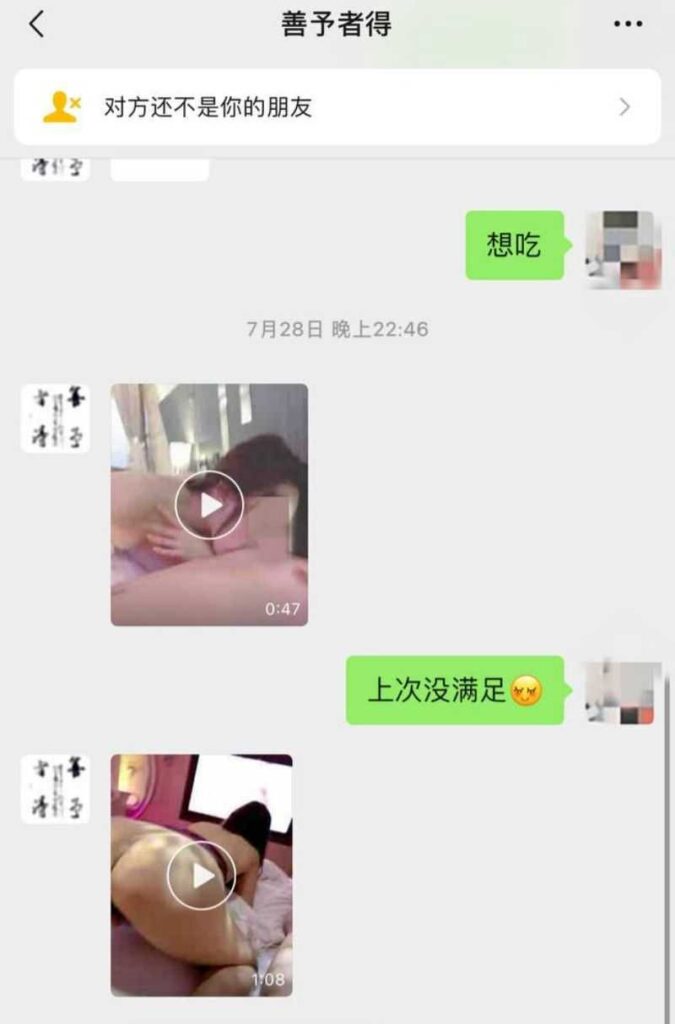Viewport: 675px width, 1024px height.
Task: Go back using the top-left arrow
Action: pos(37,25)
